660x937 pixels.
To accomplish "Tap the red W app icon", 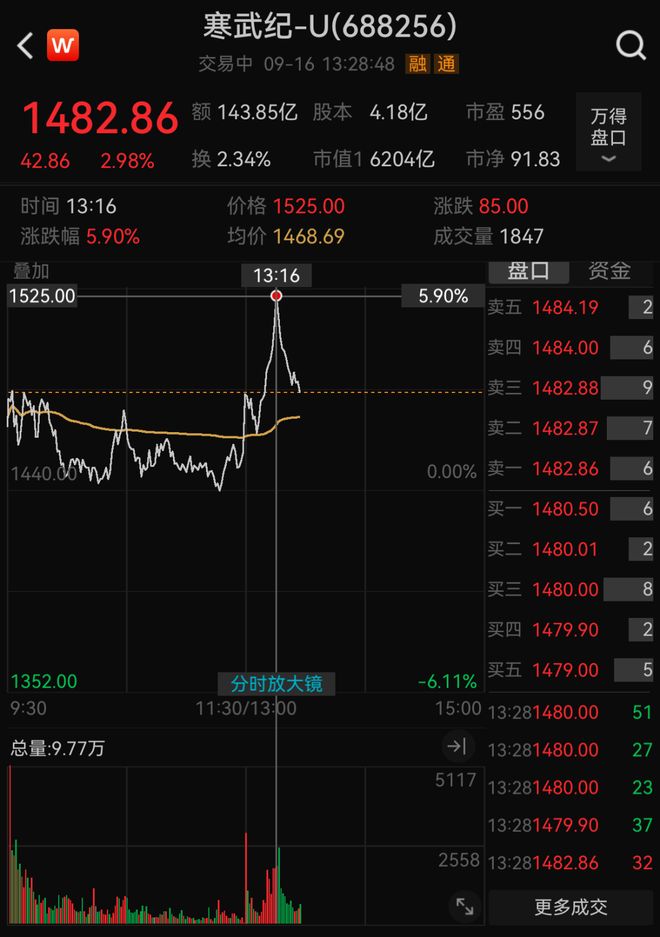I will tap(63, 45).
